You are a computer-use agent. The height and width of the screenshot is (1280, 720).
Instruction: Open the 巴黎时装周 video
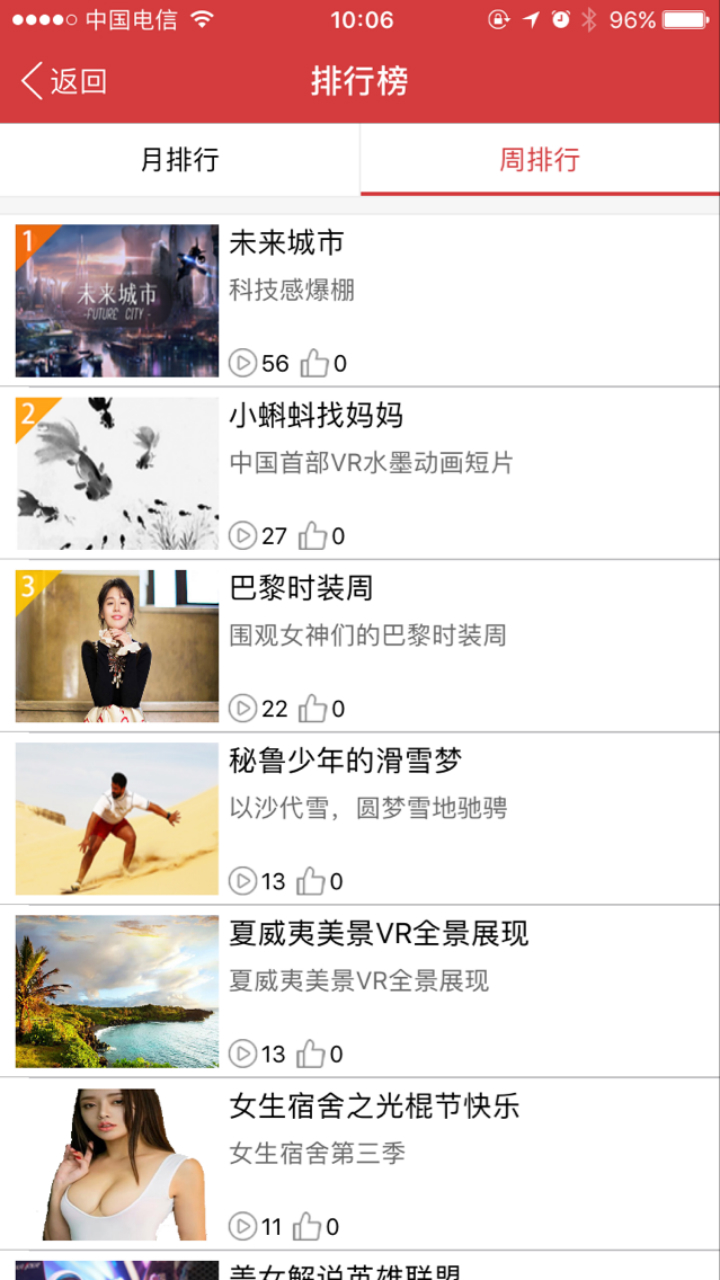tap(360, 646)
